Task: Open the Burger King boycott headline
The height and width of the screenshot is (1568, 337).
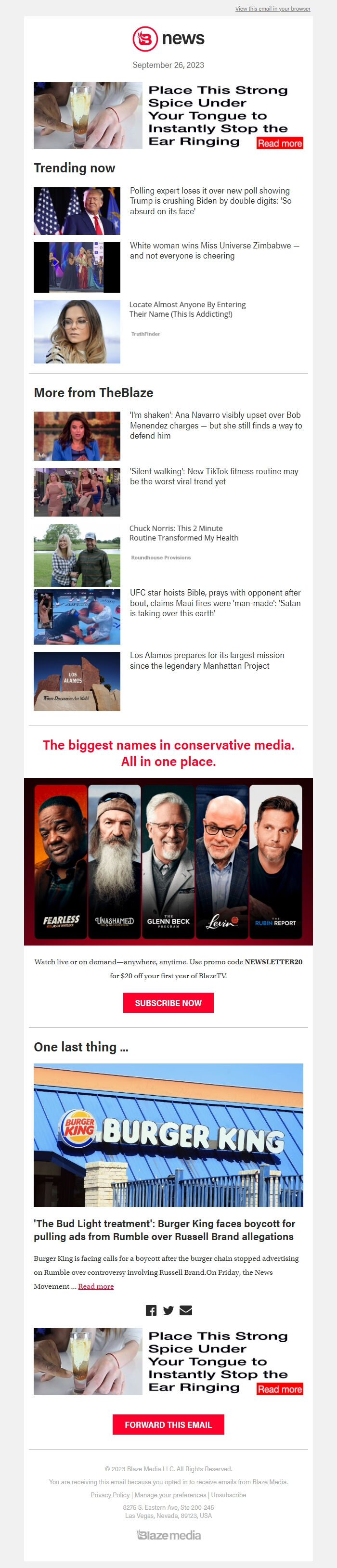Action: click(x=164, y=1230)
